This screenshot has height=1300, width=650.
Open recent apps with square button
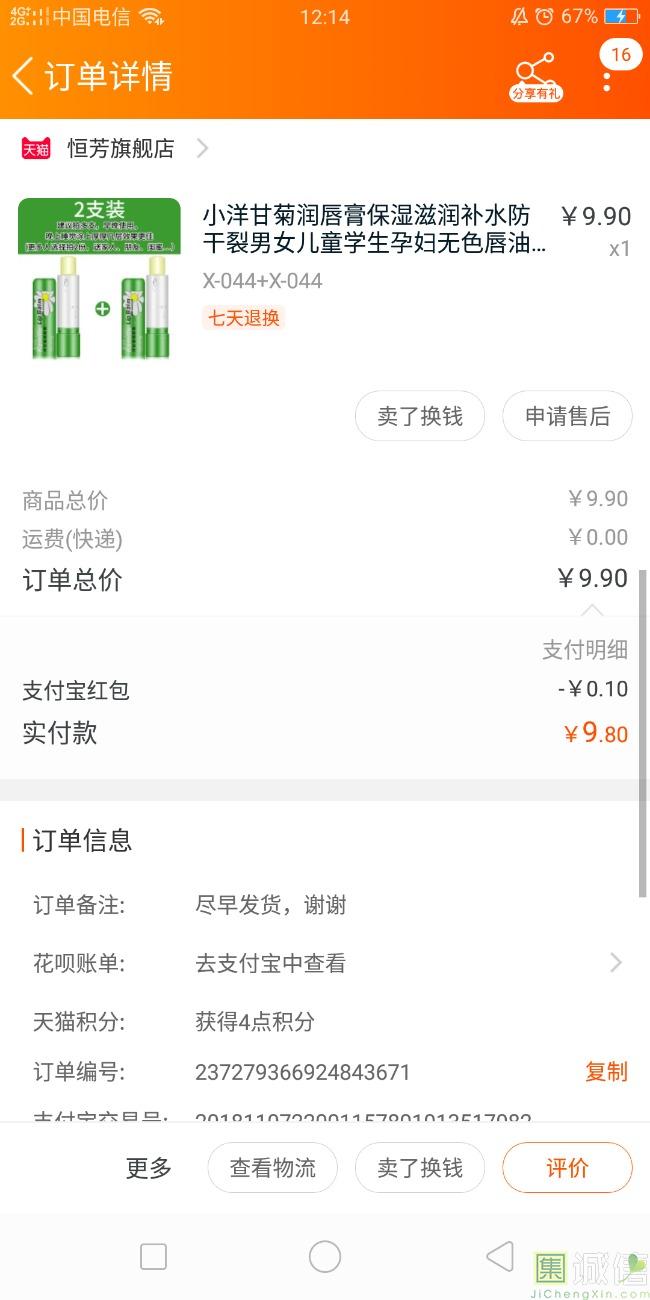tap(153, 1256)
